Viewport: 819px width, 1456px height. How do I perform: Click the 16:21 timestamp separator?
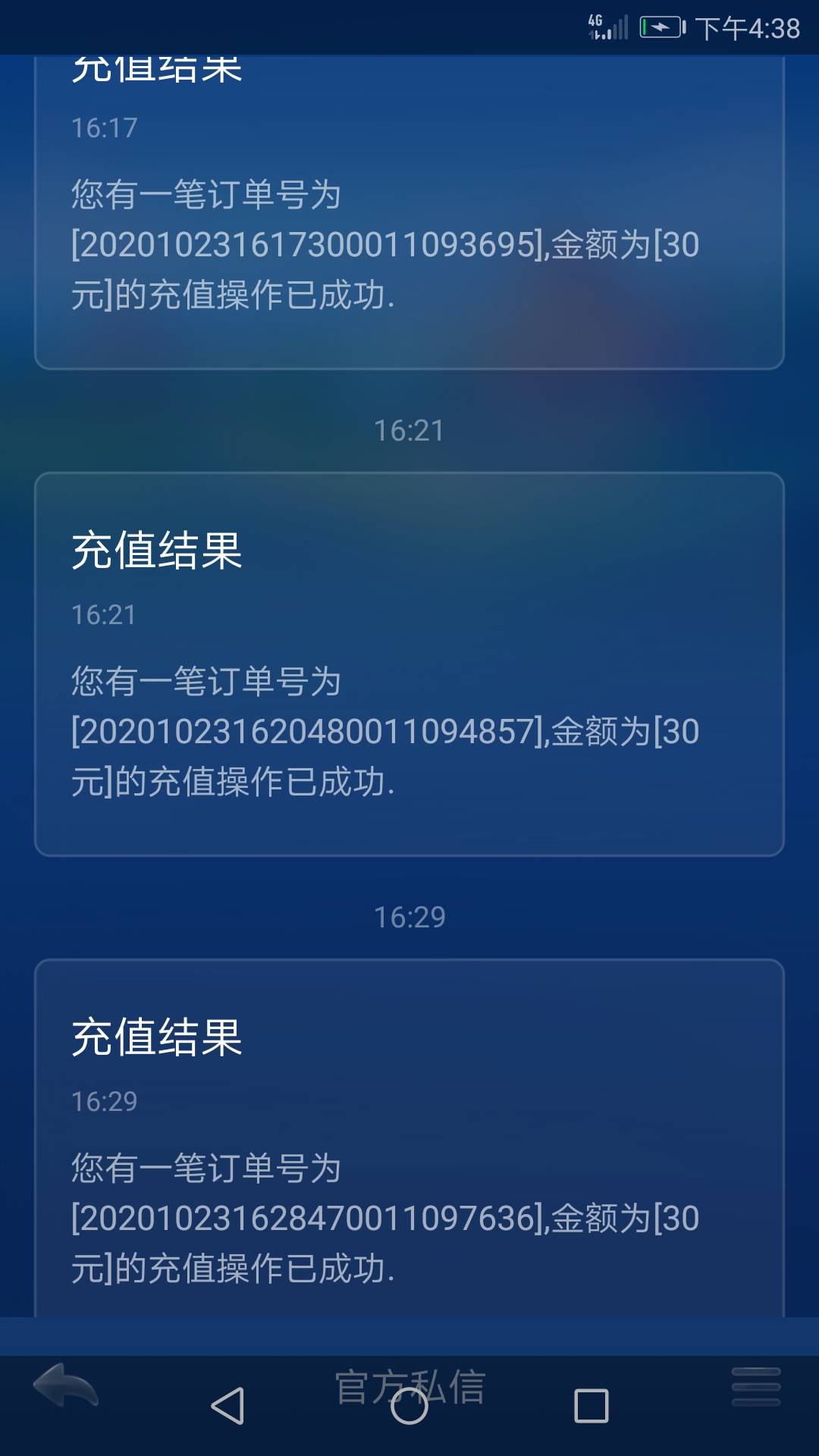409,430
